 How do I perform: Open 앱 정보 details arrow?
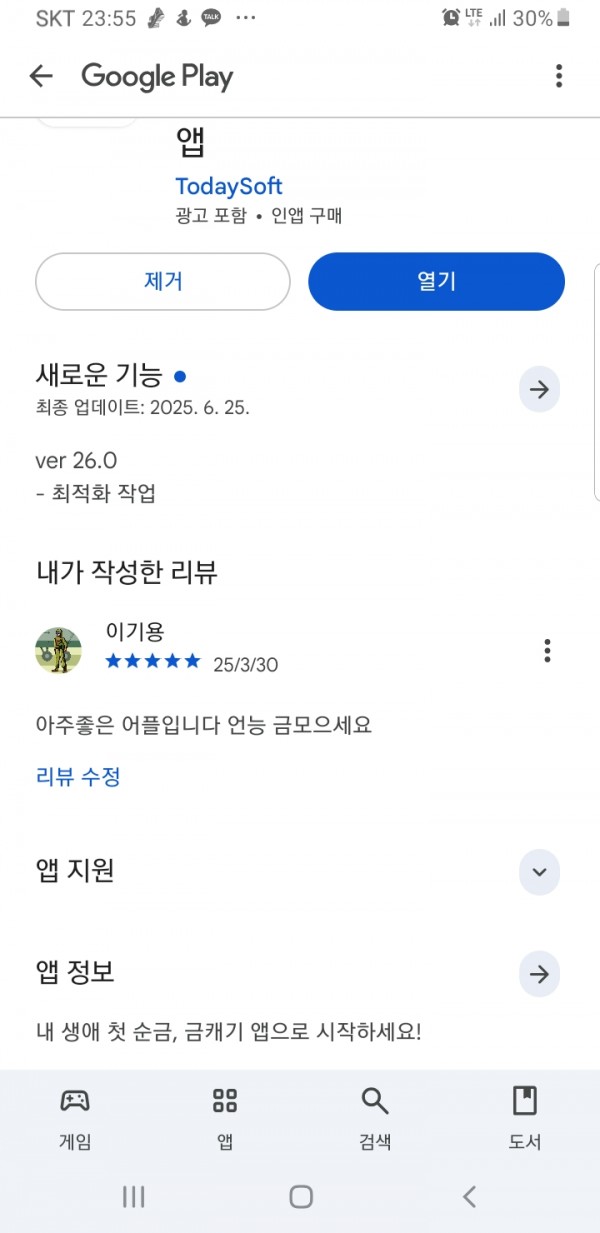tap(540, 974)
